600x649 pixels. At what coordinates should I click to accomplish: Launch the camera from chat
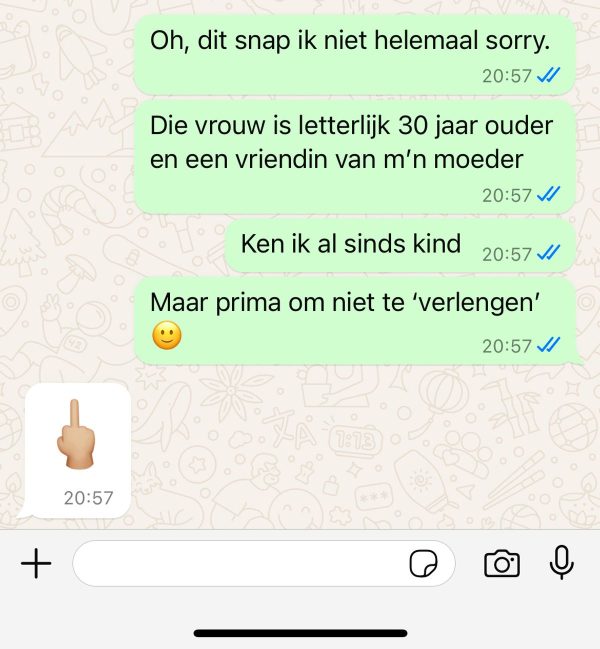coord(501,564)
